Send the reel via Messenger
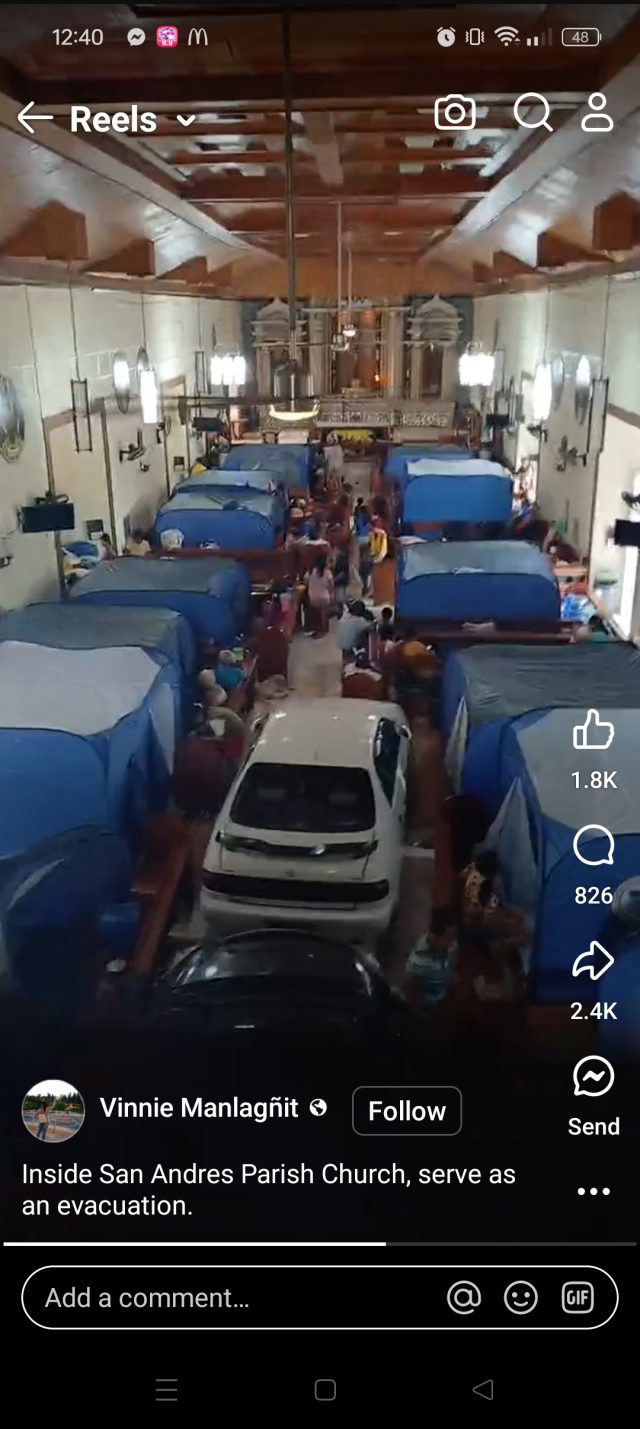This screenshot has width=640, height=1429. click(593, 1078)
